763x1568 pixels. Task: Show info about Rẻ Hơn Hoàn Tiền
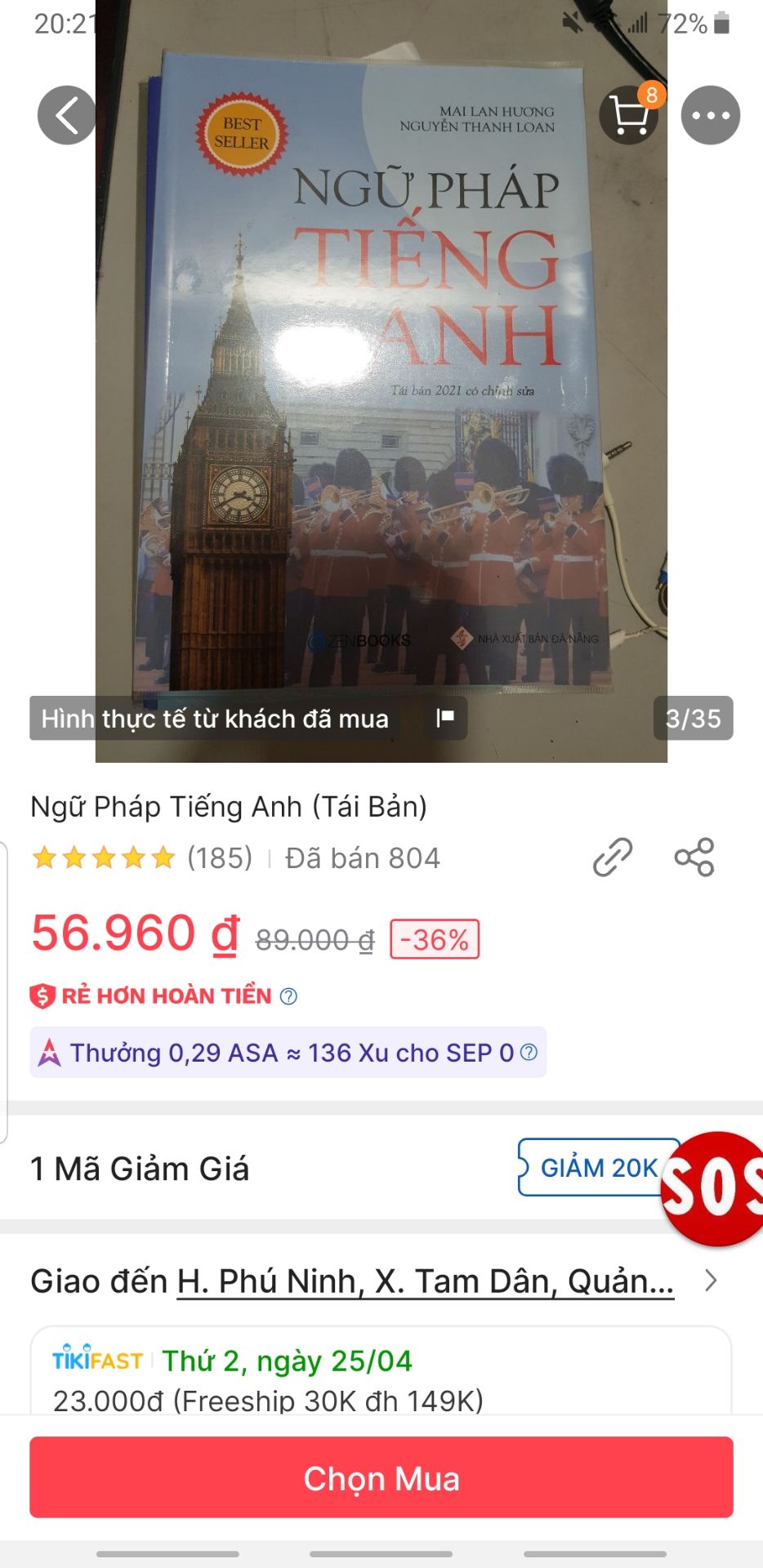pyautogui.click(x=288, y=996)
